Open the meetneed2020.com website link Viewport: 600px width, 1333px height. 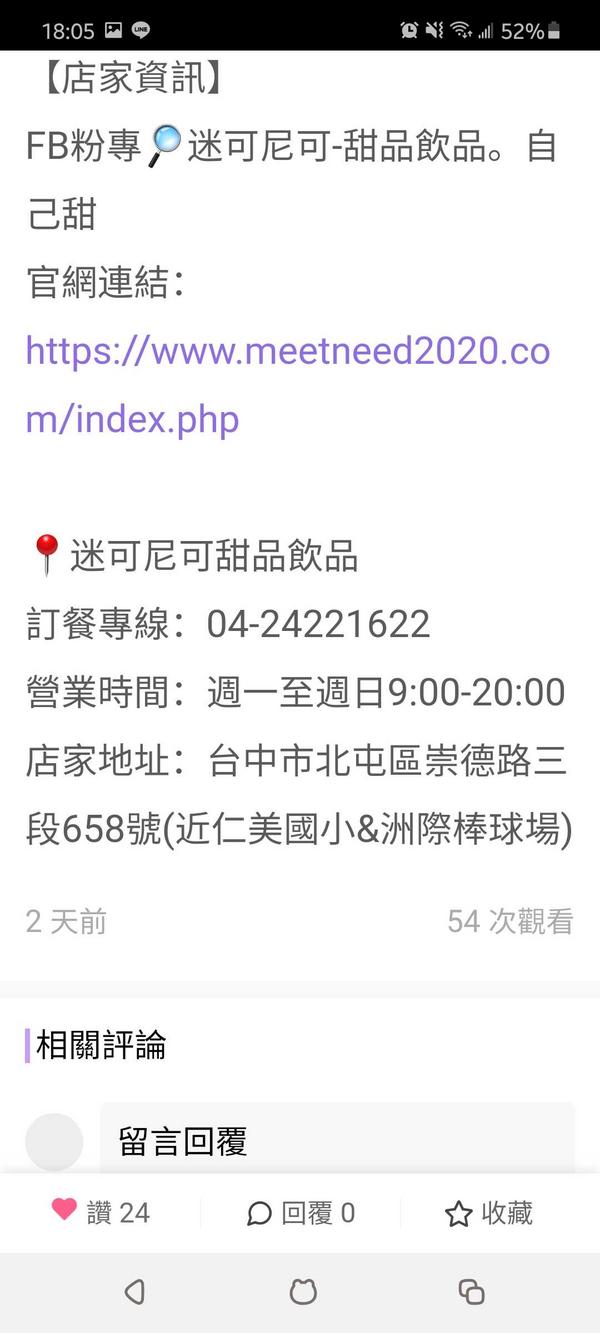click(287, 353)
